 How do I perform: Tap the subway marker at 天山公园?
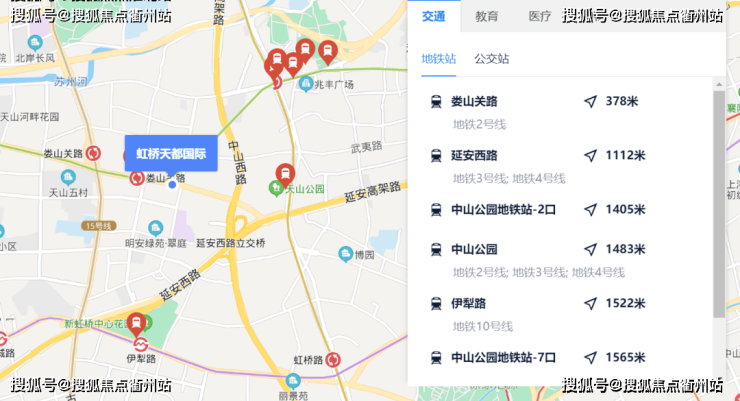[x=285, y=174]
